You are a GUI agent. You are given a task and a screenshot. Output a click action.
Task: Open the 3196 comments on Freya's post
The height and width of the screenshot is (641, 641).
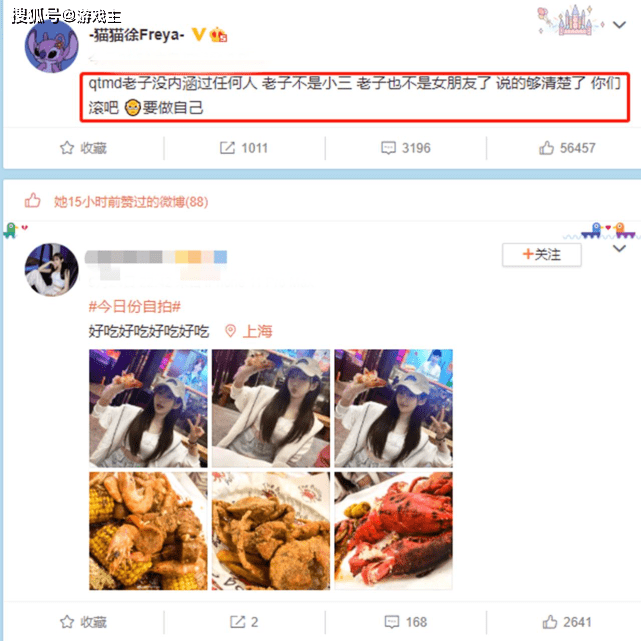coord(404,148)
